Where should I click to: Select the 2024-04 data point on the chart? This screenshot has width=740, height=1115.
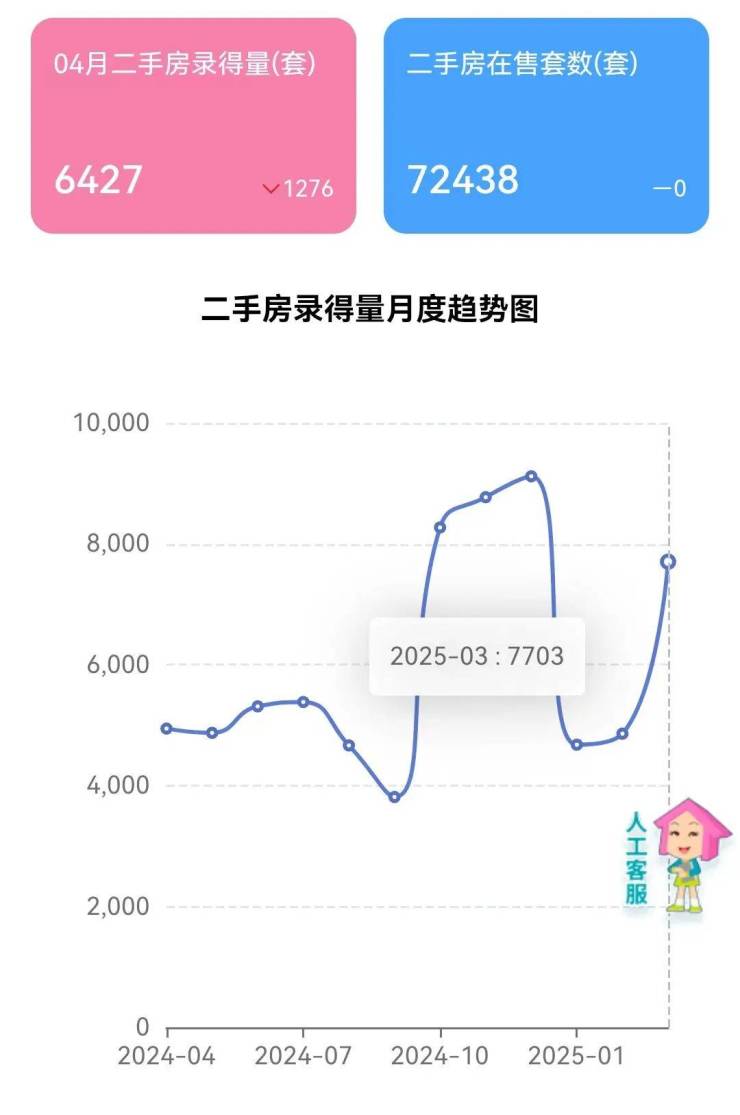pos(167,728)
